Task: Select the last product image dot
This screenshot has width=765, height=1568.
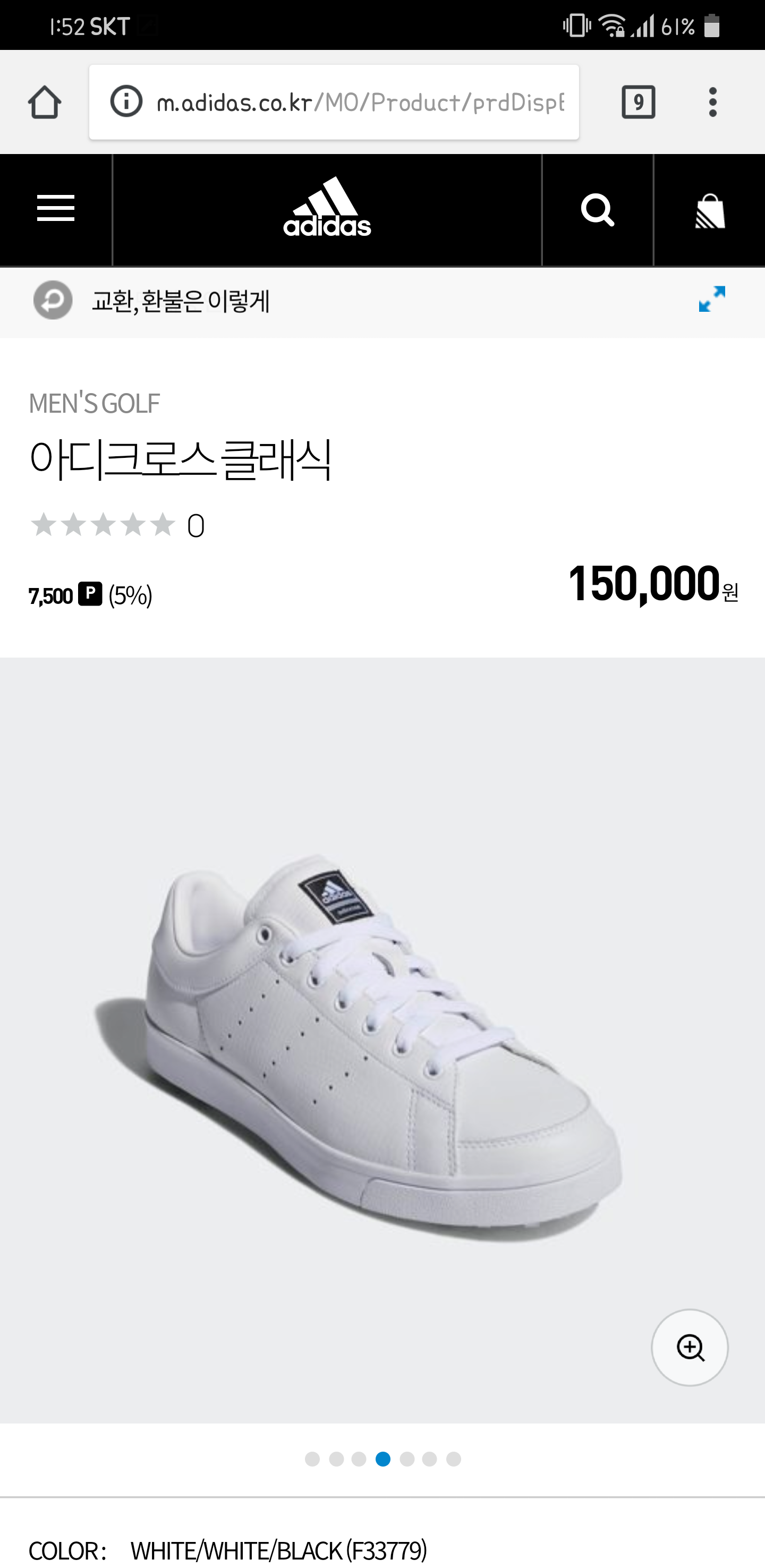Action: click(453, 1459)
